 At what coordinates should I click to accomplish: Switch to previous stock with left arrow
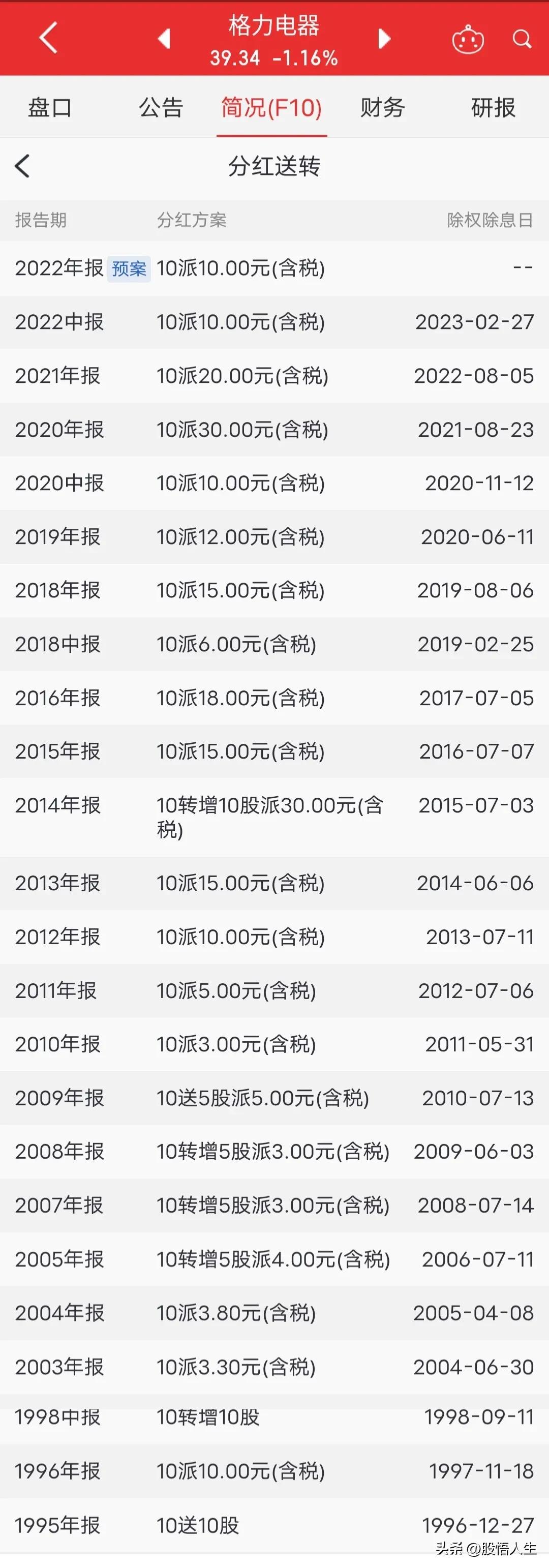pyautogui.click(x=163, y=38)
